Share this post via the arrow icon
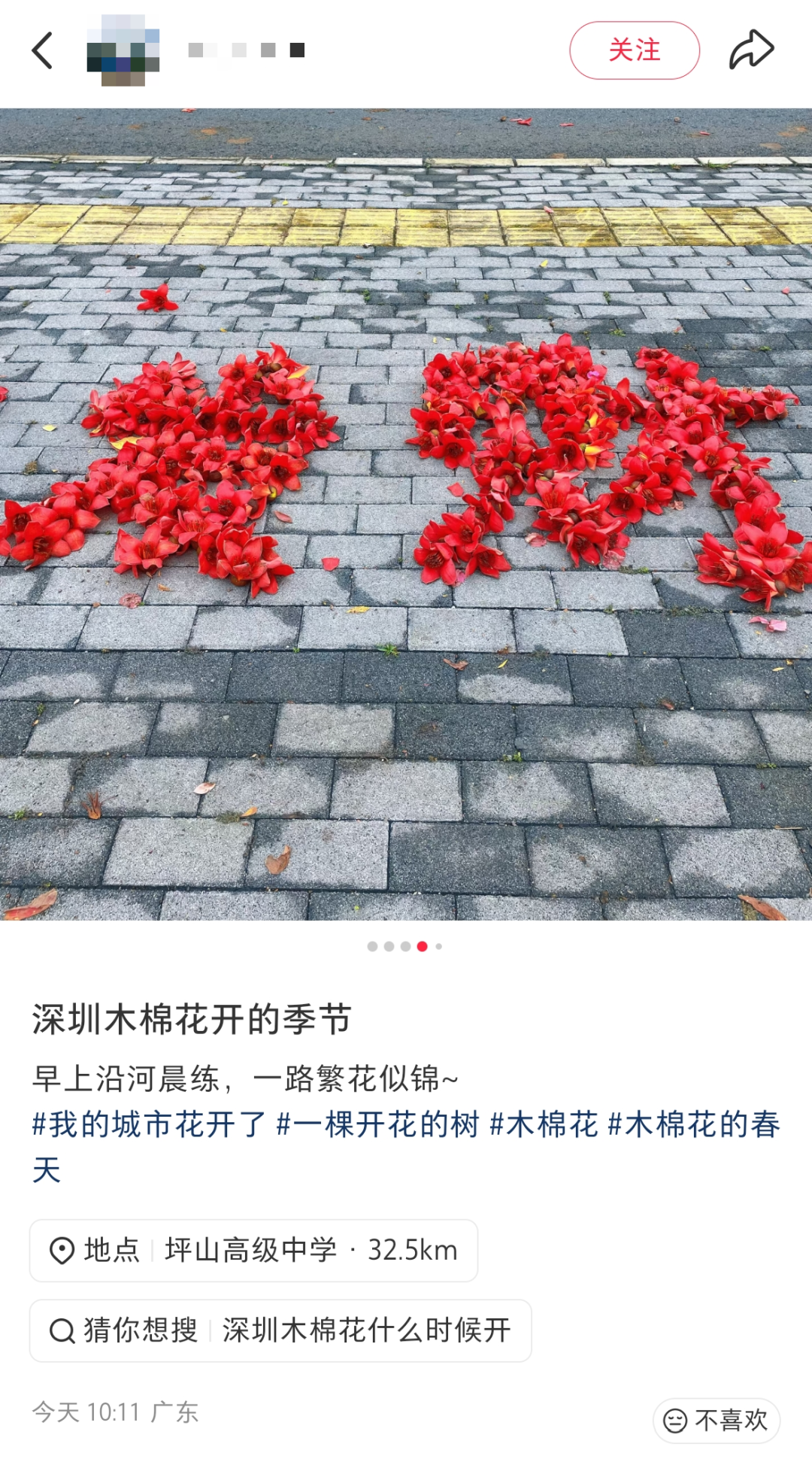Image resolution: width=812 pixels, height=1462 pixels. tap(751, 50)
